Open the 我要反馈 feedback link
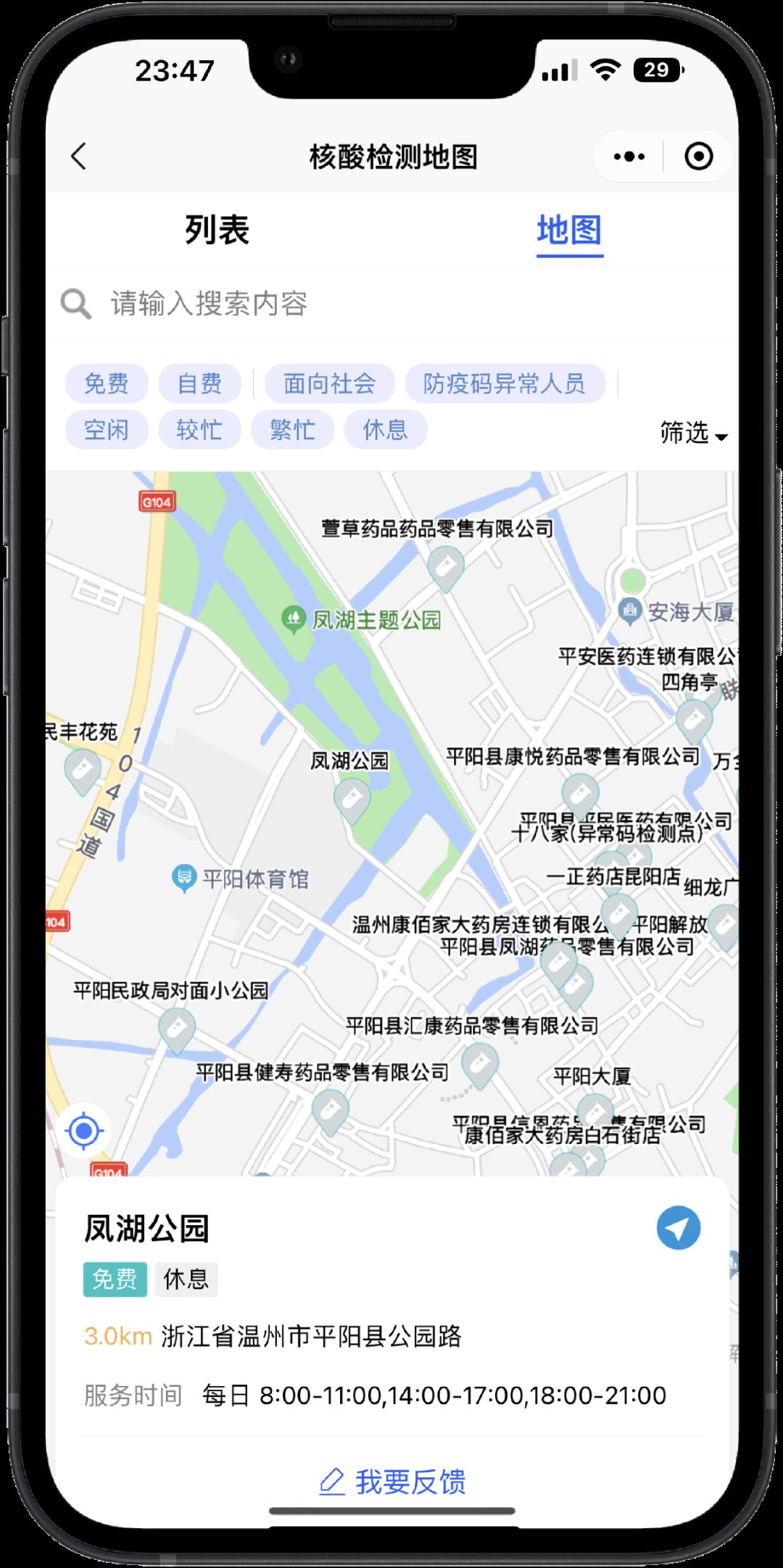The width and height of the screenshot is (783, 1568). pos(393,1482)
